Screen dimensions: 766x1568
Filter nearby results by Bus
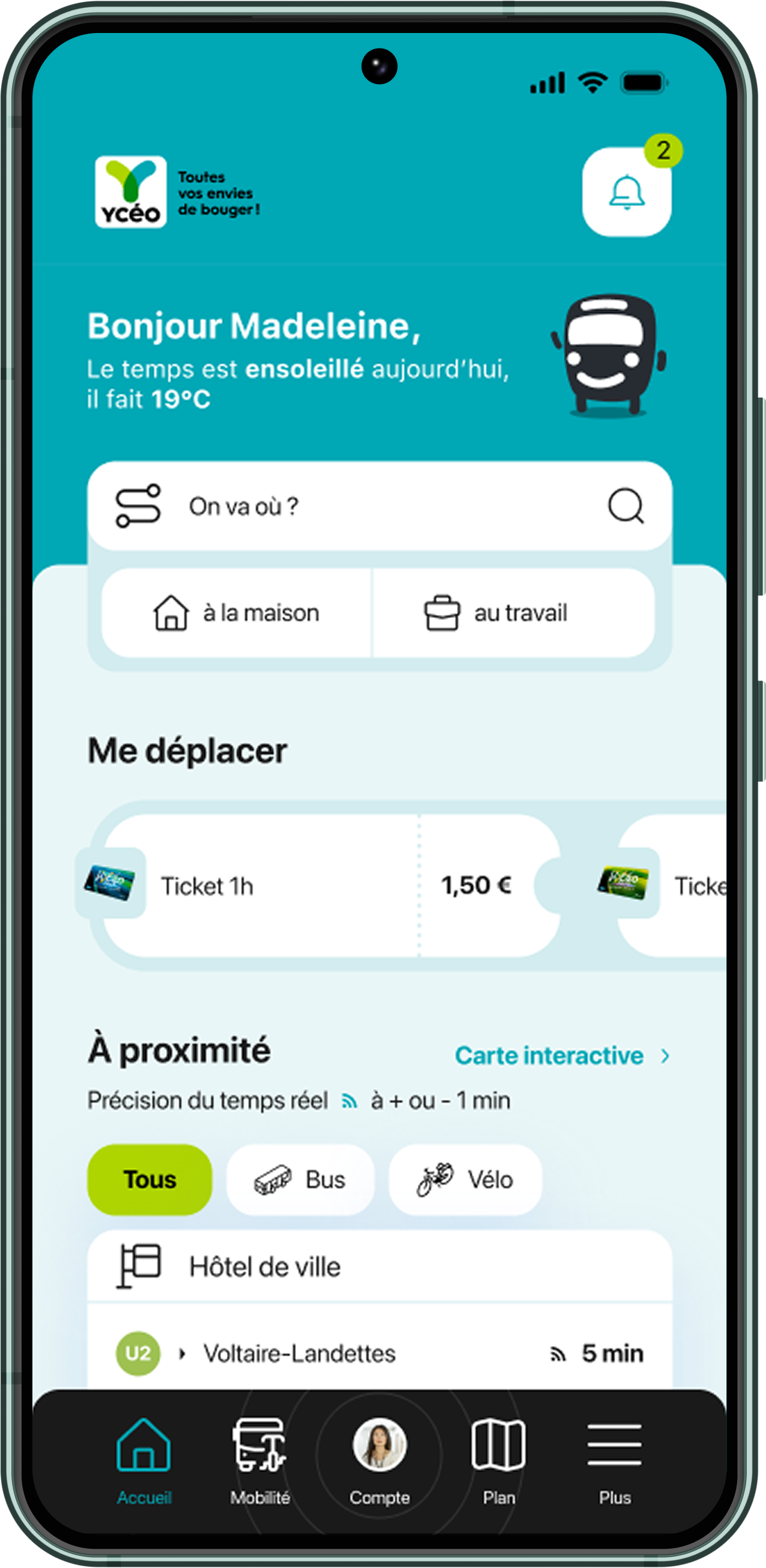point(300,1180)
